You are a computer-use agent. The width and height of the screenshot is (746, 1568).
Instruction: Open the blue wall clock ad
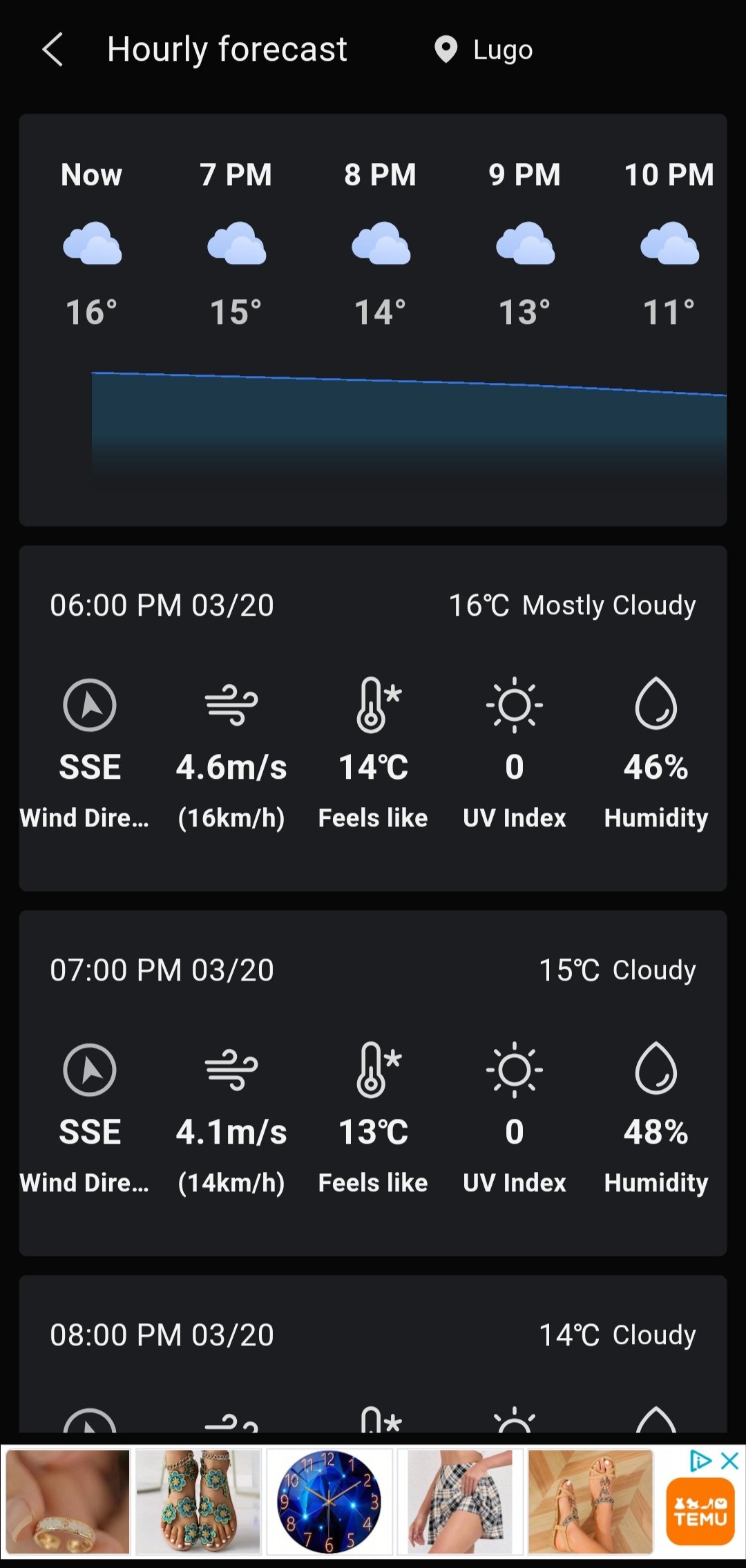click(329, 1502)
